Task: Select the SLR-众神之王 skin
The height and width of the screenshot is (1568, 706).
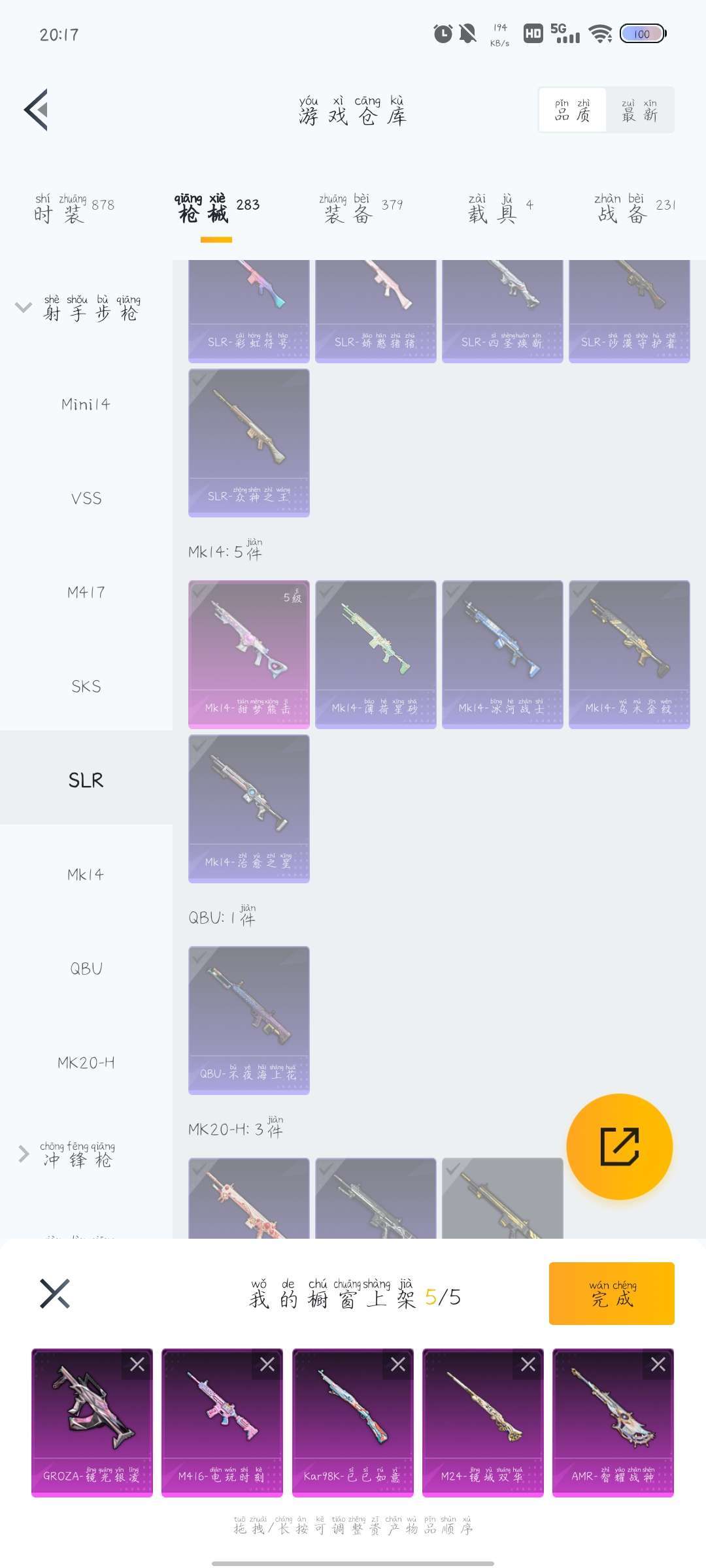Action: click(x=248, y=442)
